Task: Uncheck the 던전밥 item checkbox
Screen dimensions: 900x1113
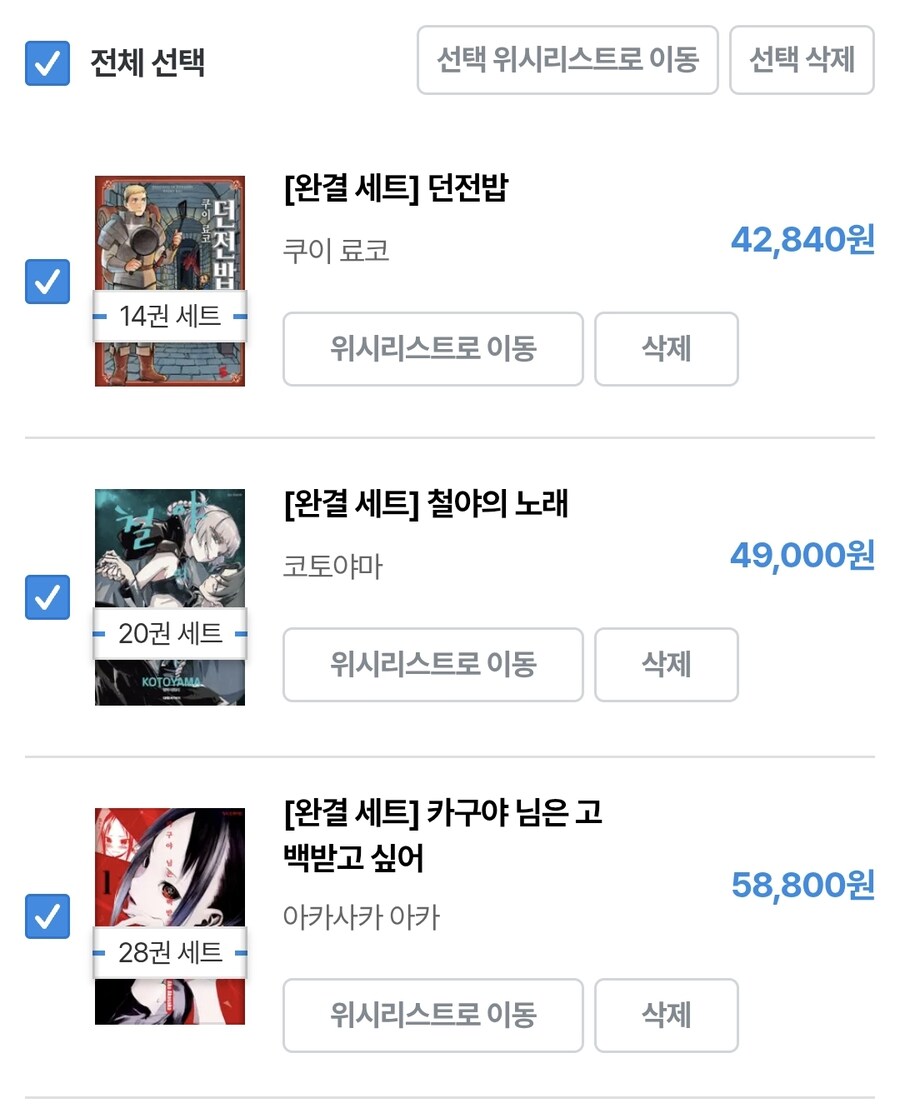Action: click(47, 282)
